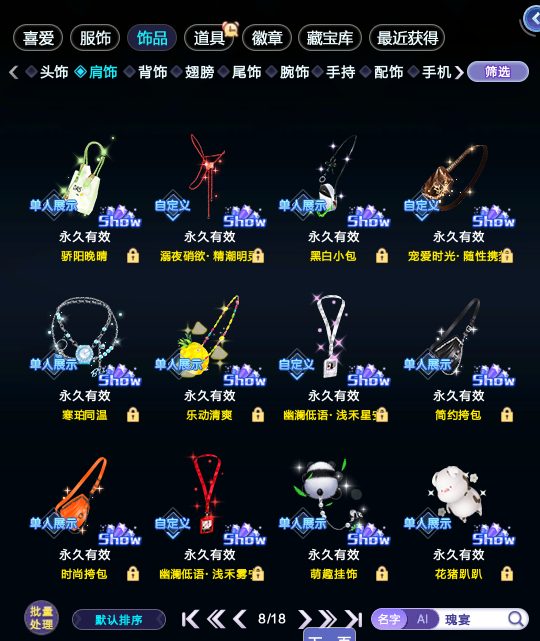
Task: Select the 萌趣挂饰 panda item
Action: point(334,517)
